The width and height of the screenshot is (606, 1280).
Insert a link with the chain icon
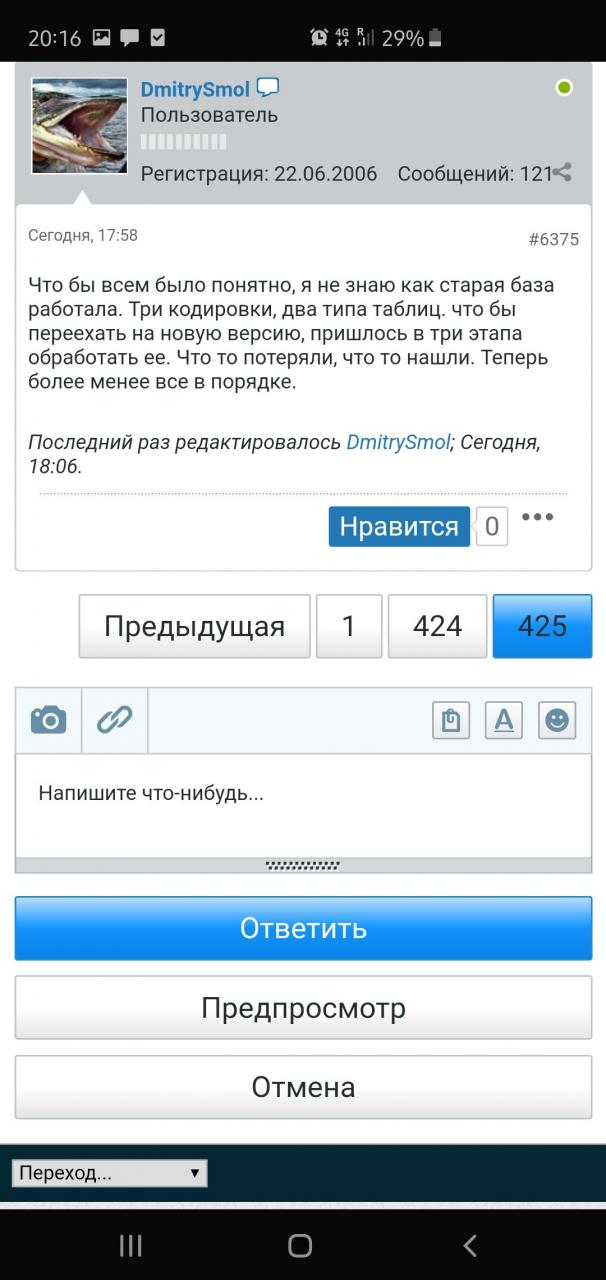114,720
